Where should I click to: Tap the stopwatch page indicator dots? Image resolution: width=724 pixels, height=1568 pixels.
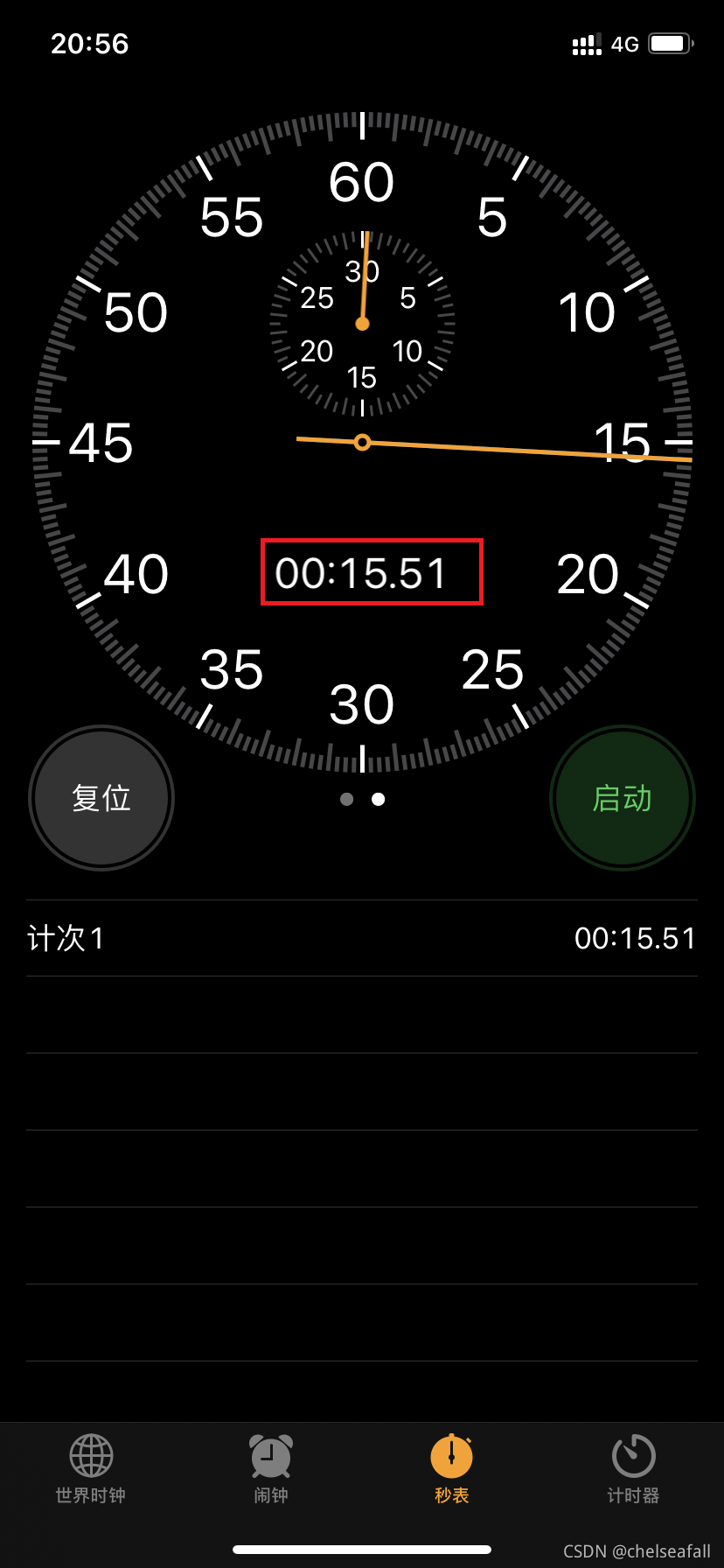click(362, 799)
